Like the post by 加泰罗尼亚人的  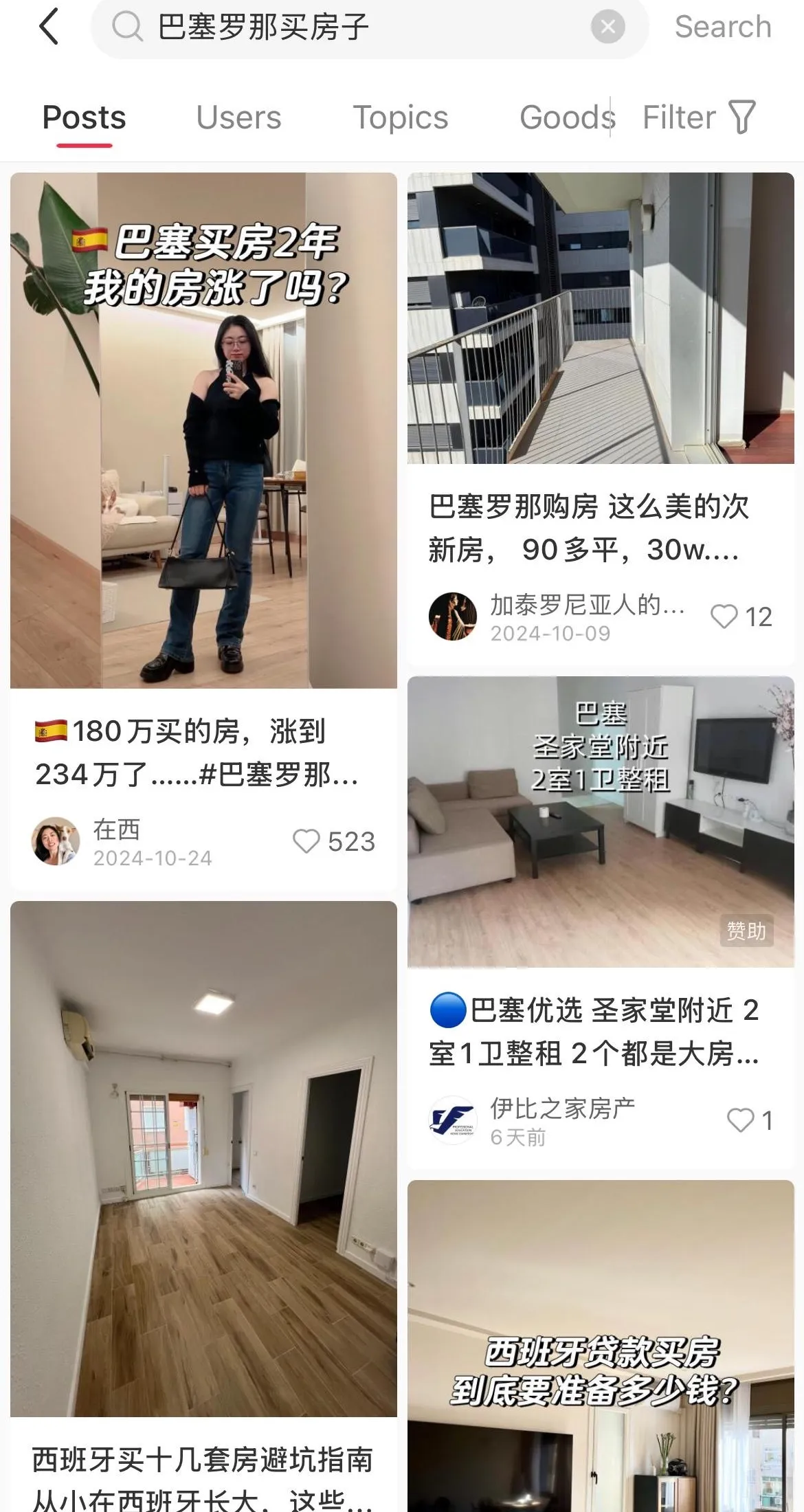pyautogui.click(x=741, y=616)
